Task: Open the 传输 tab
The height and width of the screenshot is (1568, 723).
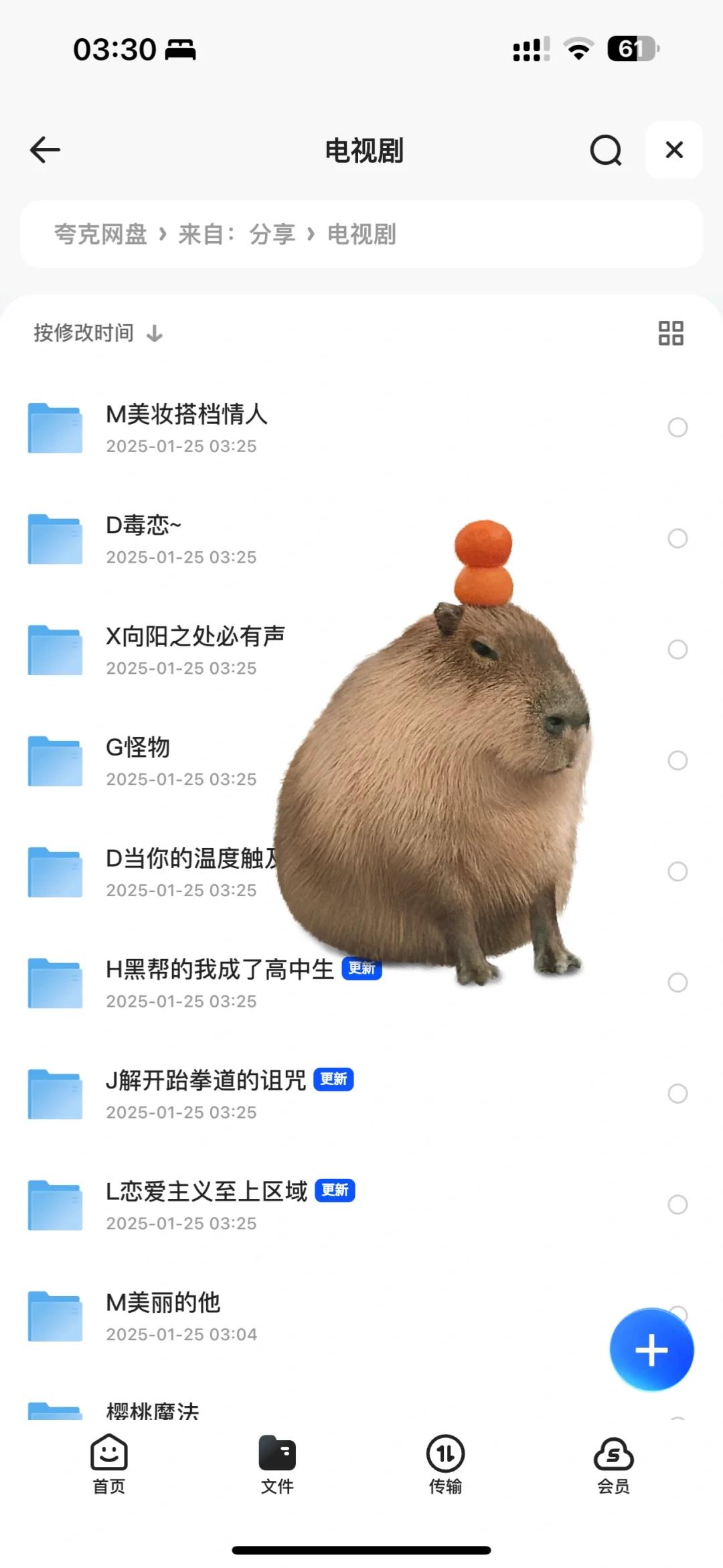Action: coord(445,1464)
